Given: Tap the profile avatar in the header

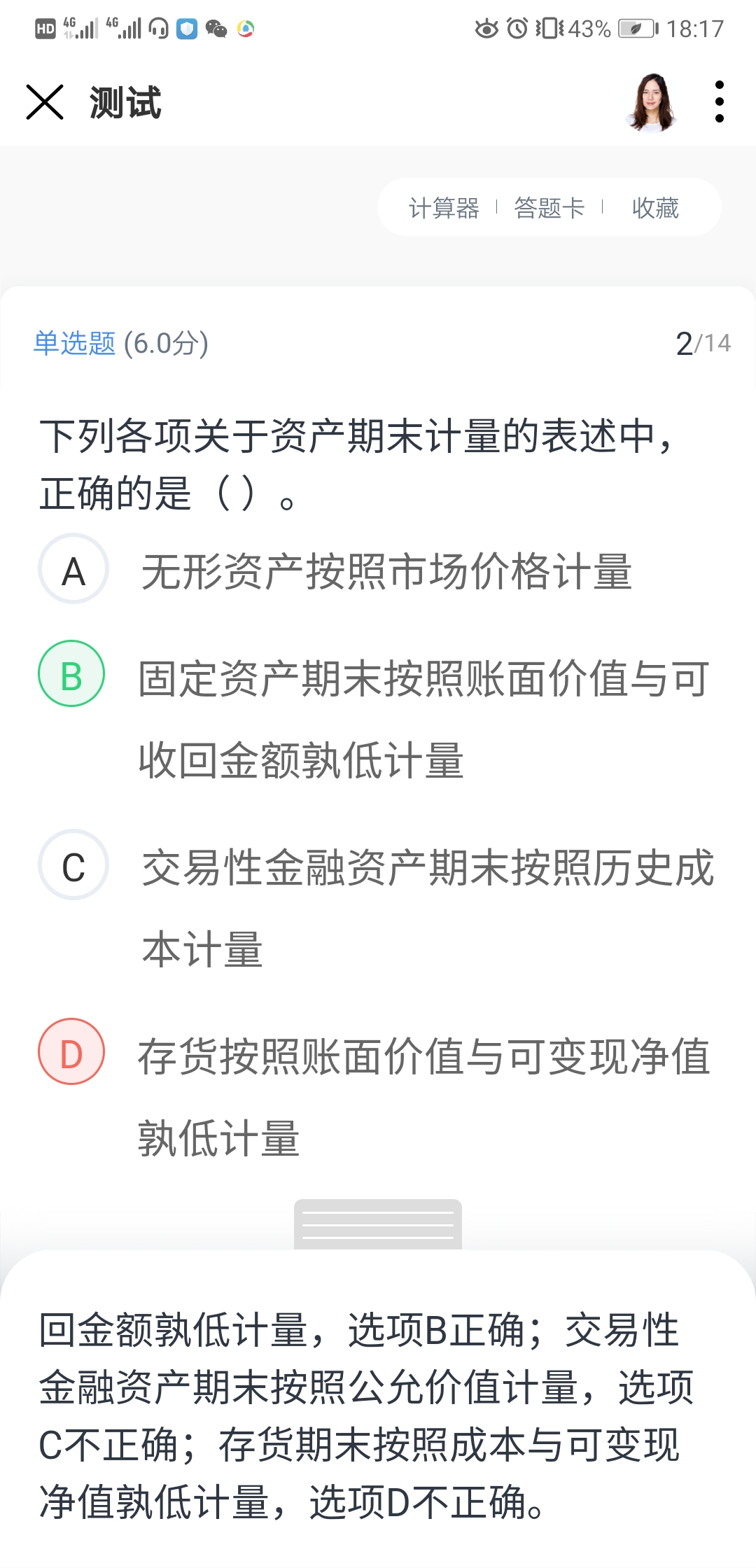Looking at the screenshot, I should pos(652,102).
